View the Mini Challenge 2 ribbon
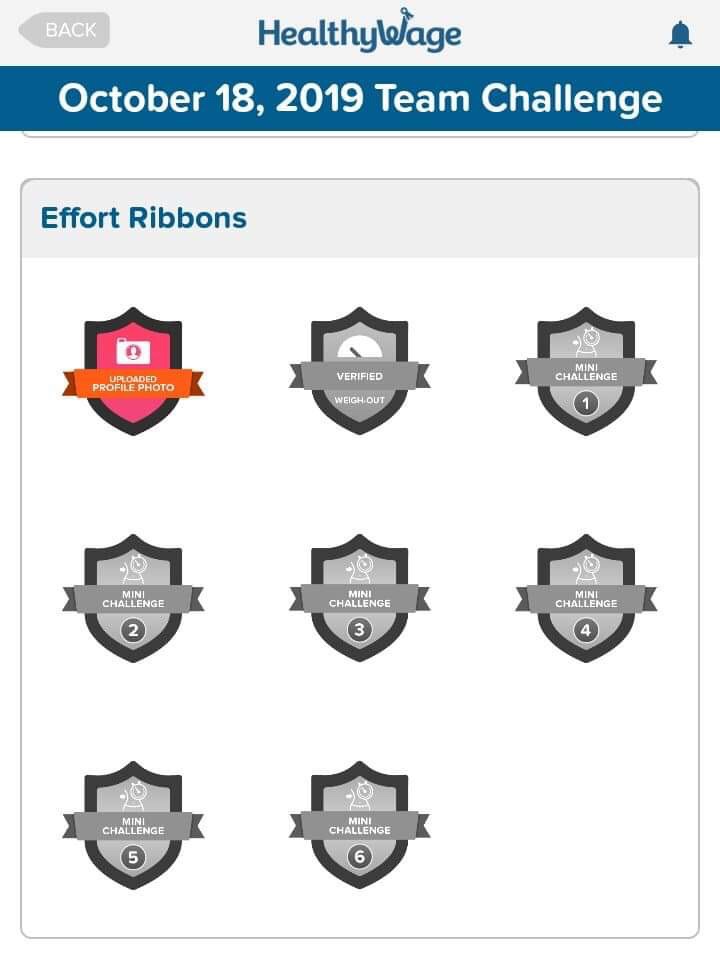 [133, 598]
